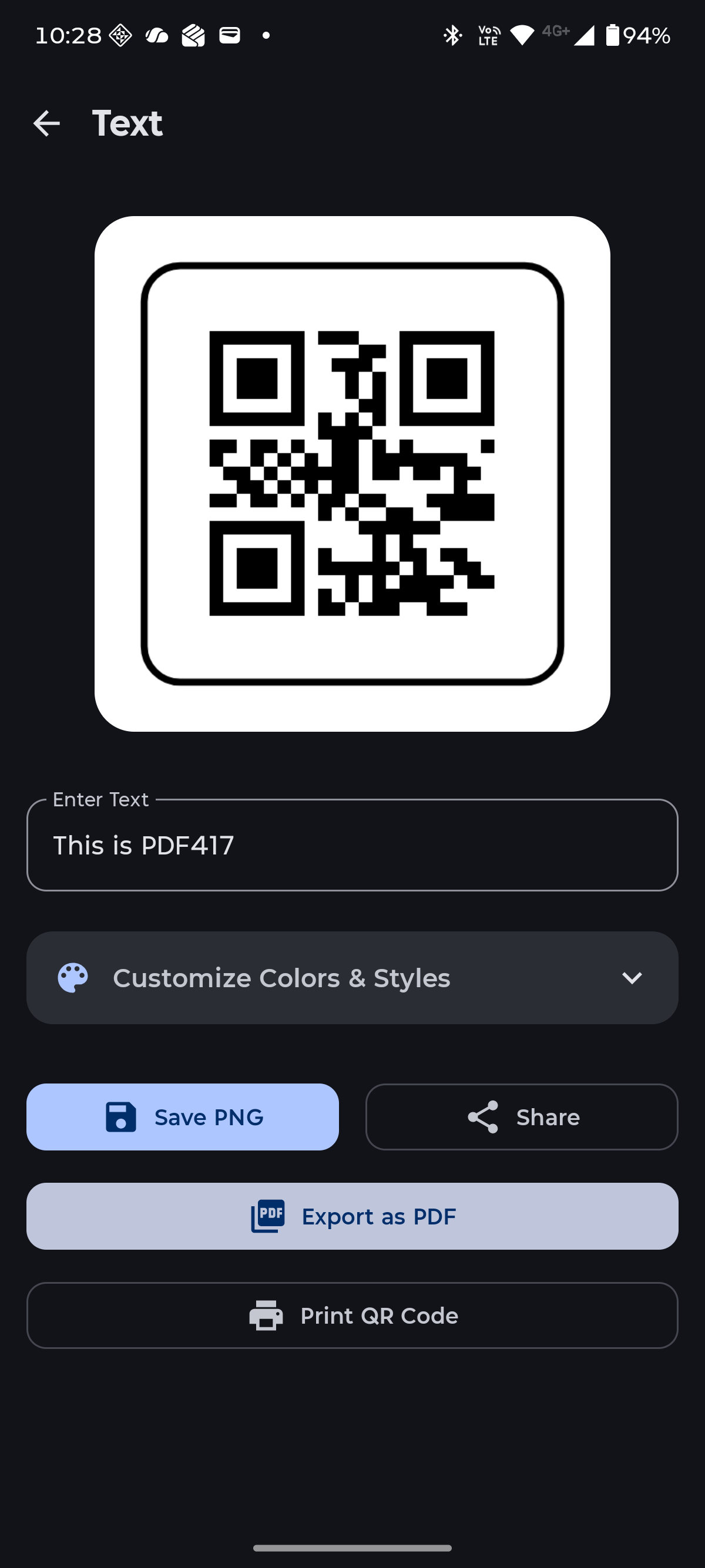Expand Customize Colors & Styles
This screenshot has height=1568, width=705.
pyautogui.click(x=352, y=978)
